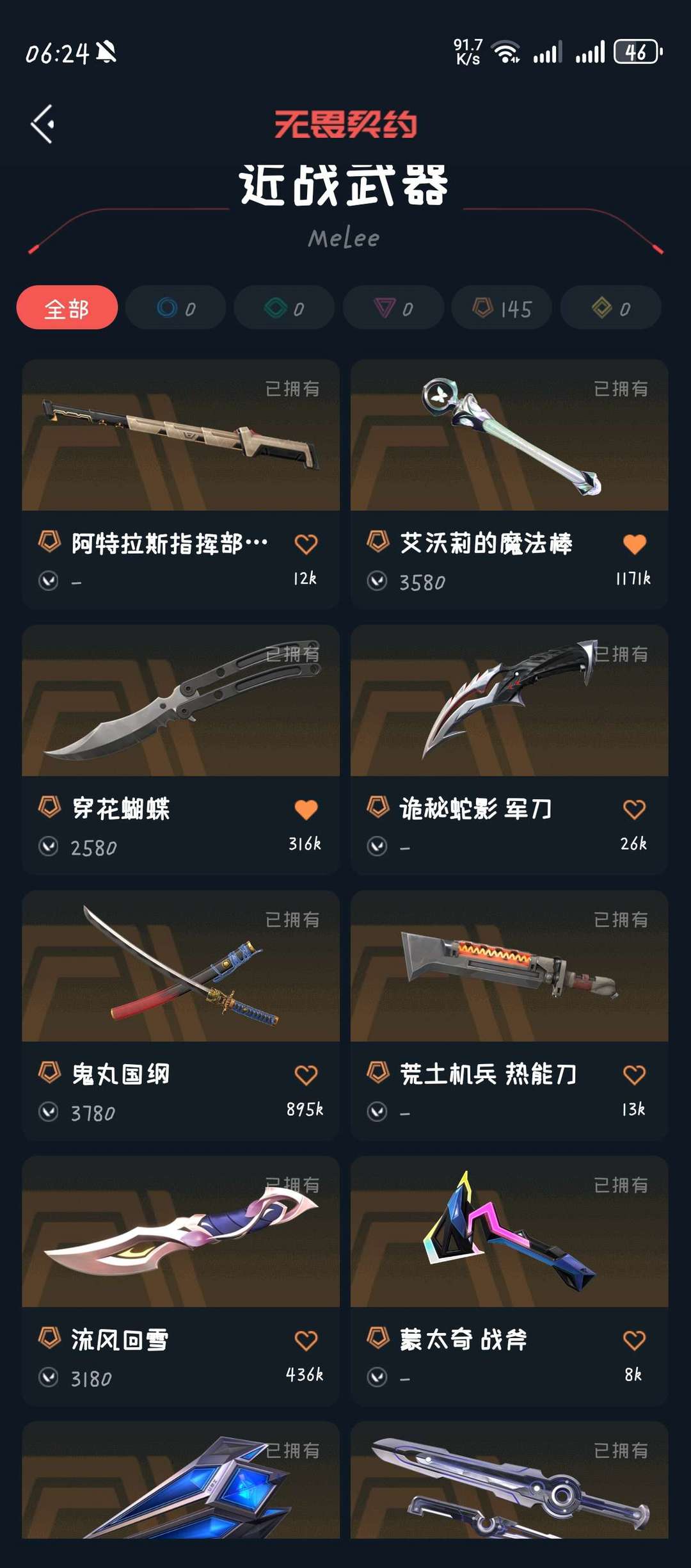Like the 阿特拉斯指挥部 melee skin
Image resolution: width=691 pixels, height=1568 pixels.
(x=306, y=544)
